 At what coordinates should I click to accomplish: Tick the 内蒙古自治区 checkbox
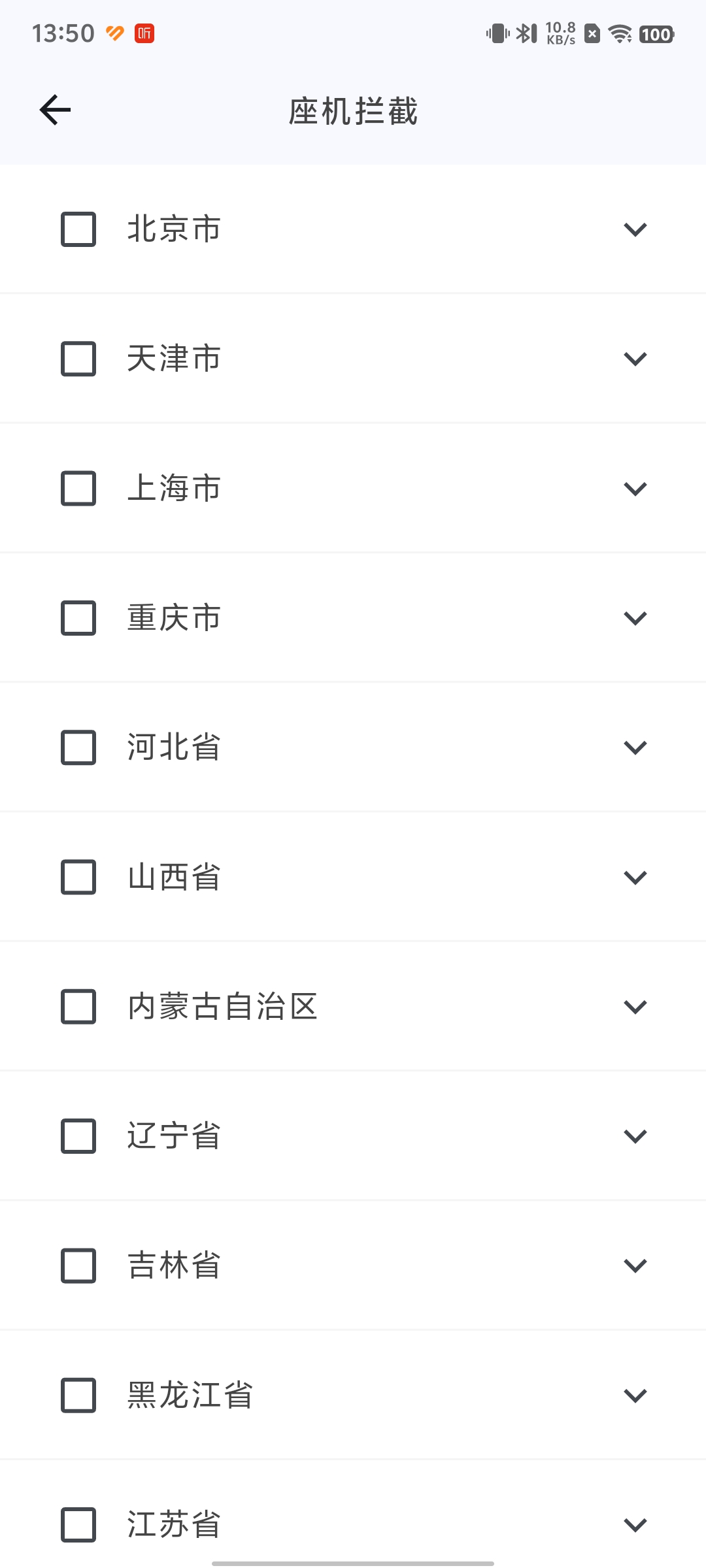(x=78, y=1007)
